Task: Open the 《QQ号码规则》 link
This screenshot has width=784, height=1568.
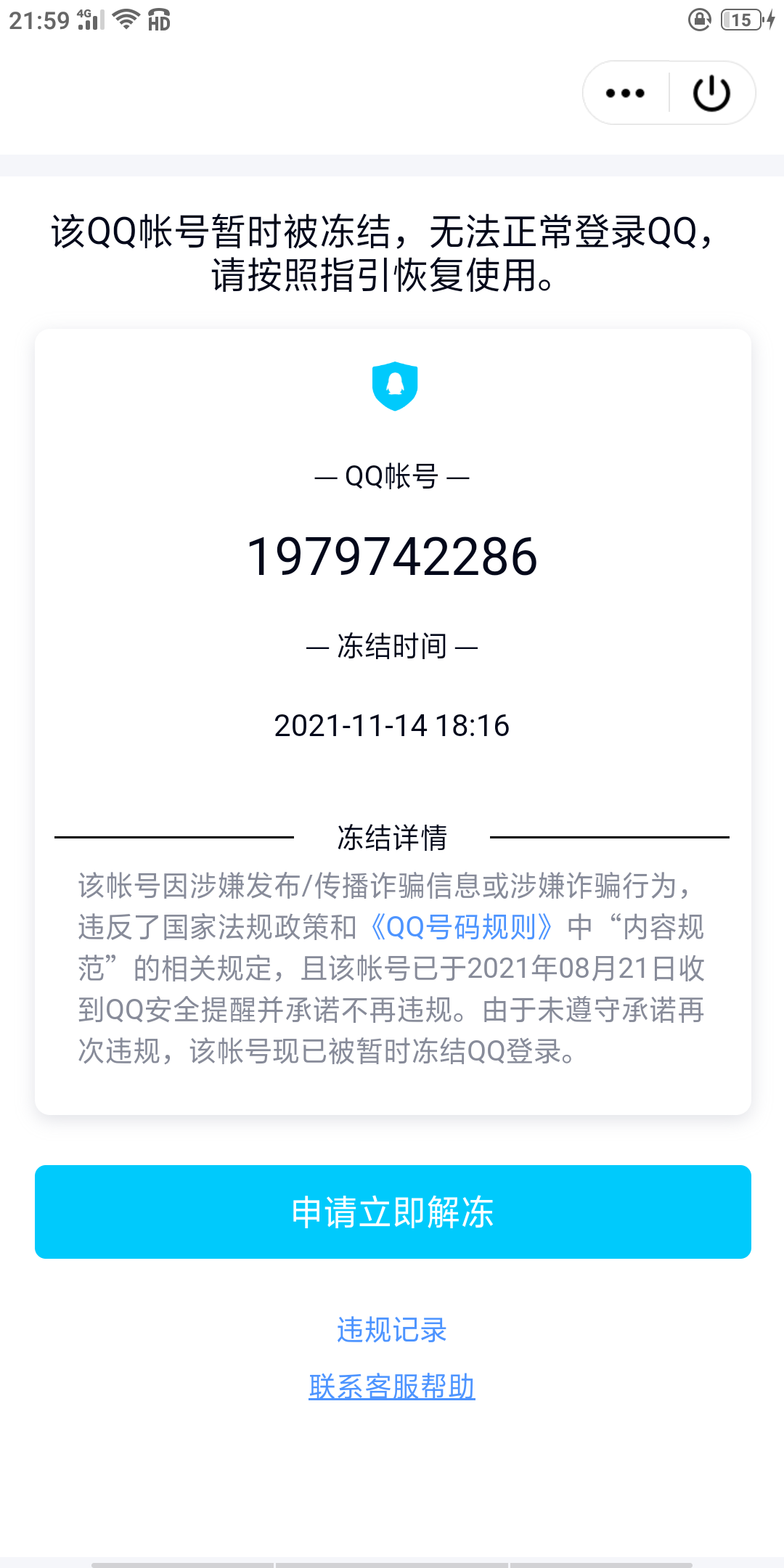Action: tap(462, 927)
